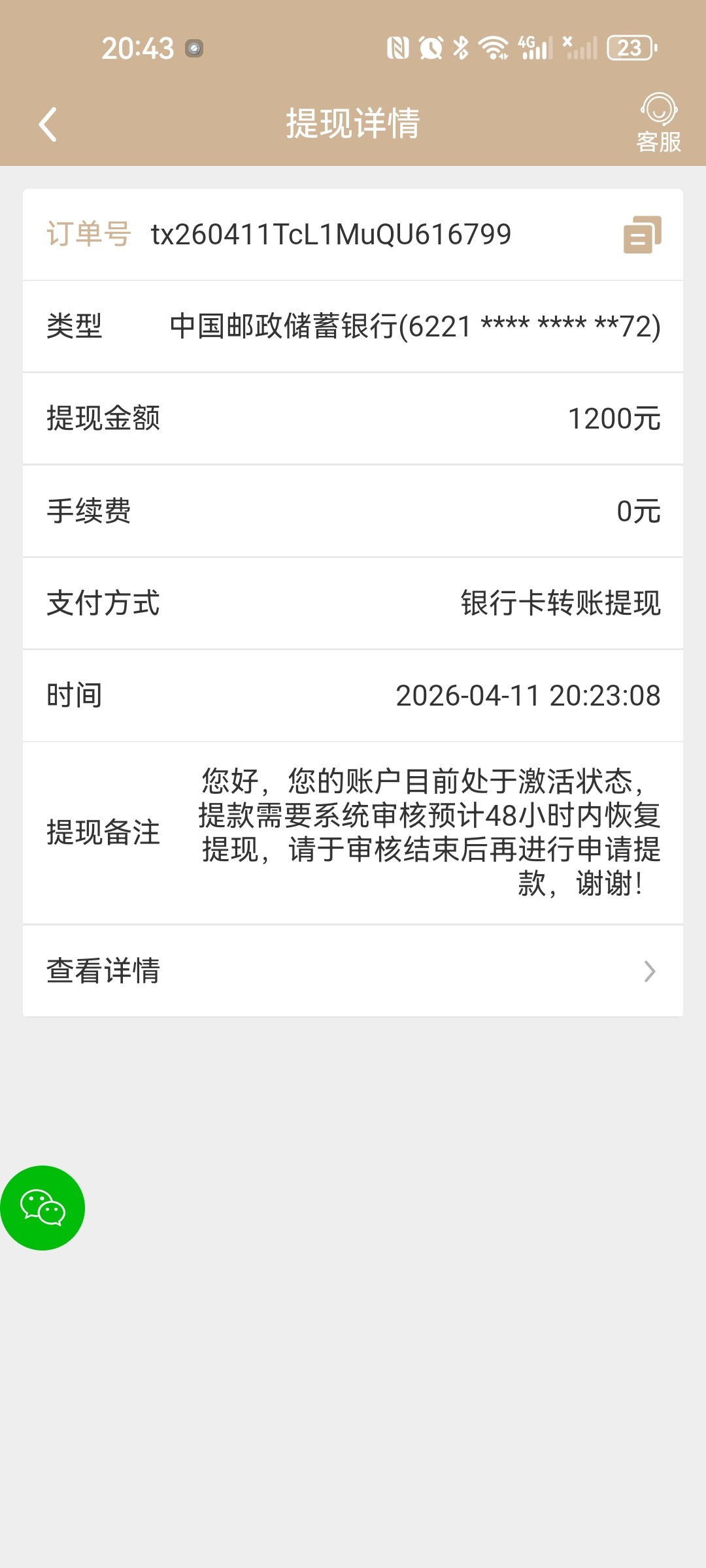Open the 查看详情 row
Image resolution: width=706 pixels, height=1568 pixels.
353,971
